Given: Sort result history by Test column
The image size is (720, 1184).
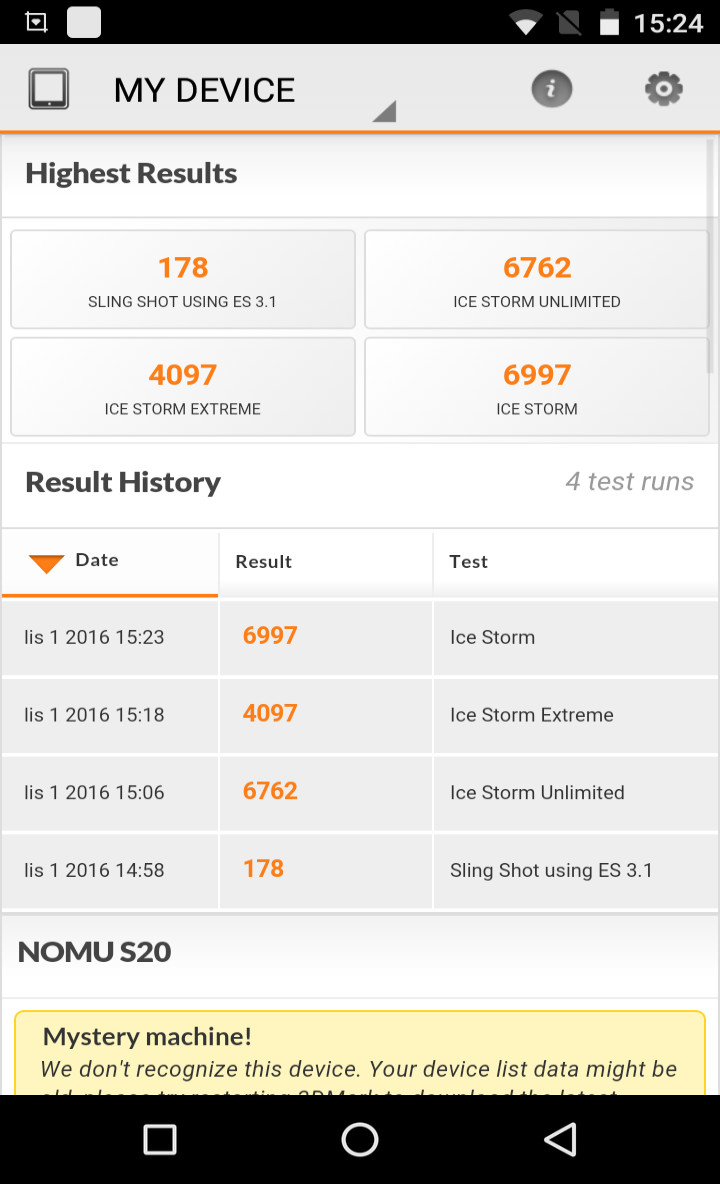Looking at the screenshot, I should (x=576, y=563).
